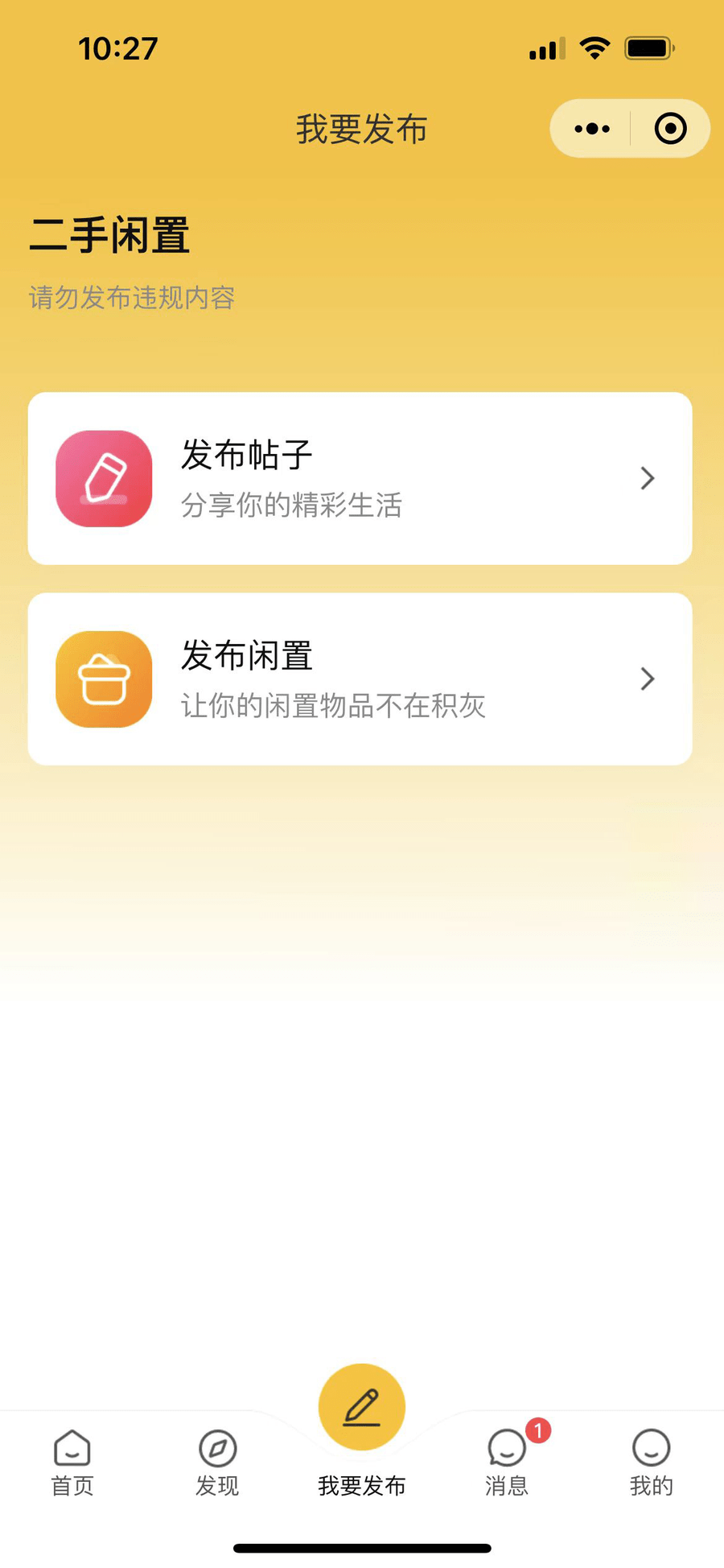Open 发布帖子 to share your life

click(360, 478)
